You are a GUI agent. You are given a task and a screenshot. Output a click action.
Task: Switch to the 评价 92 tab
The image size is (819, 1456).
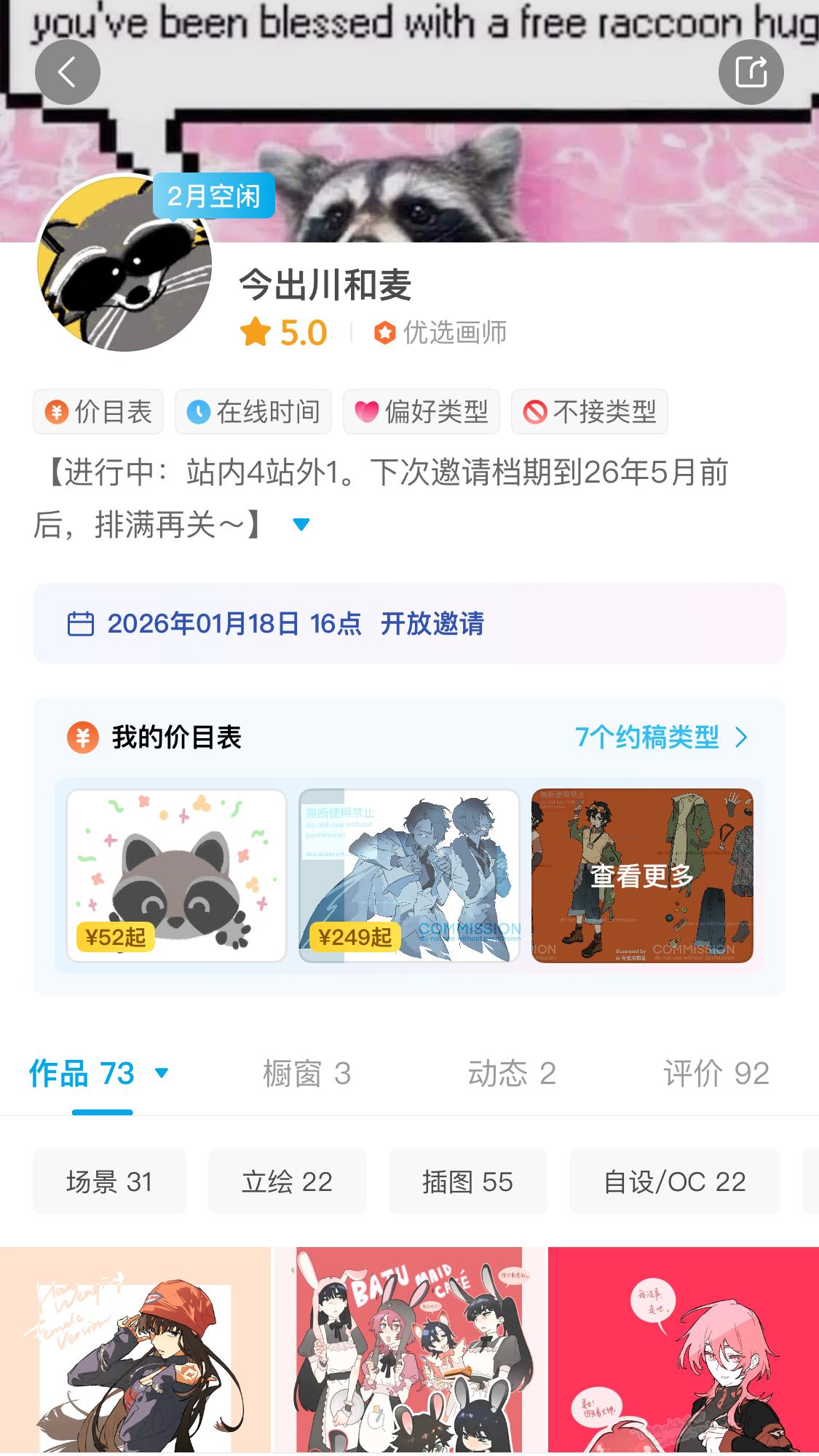point(716,1074)
